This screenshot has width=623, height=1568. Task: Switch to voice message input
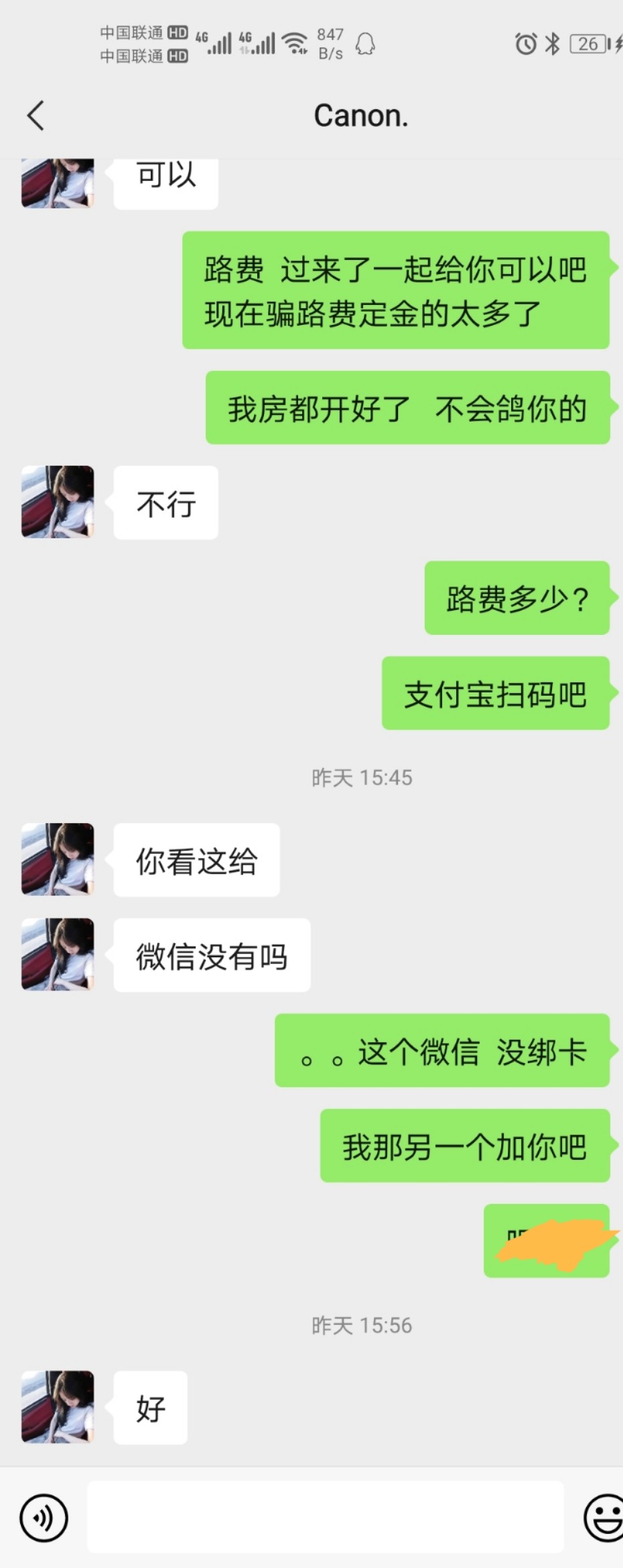coord(44,1517)
